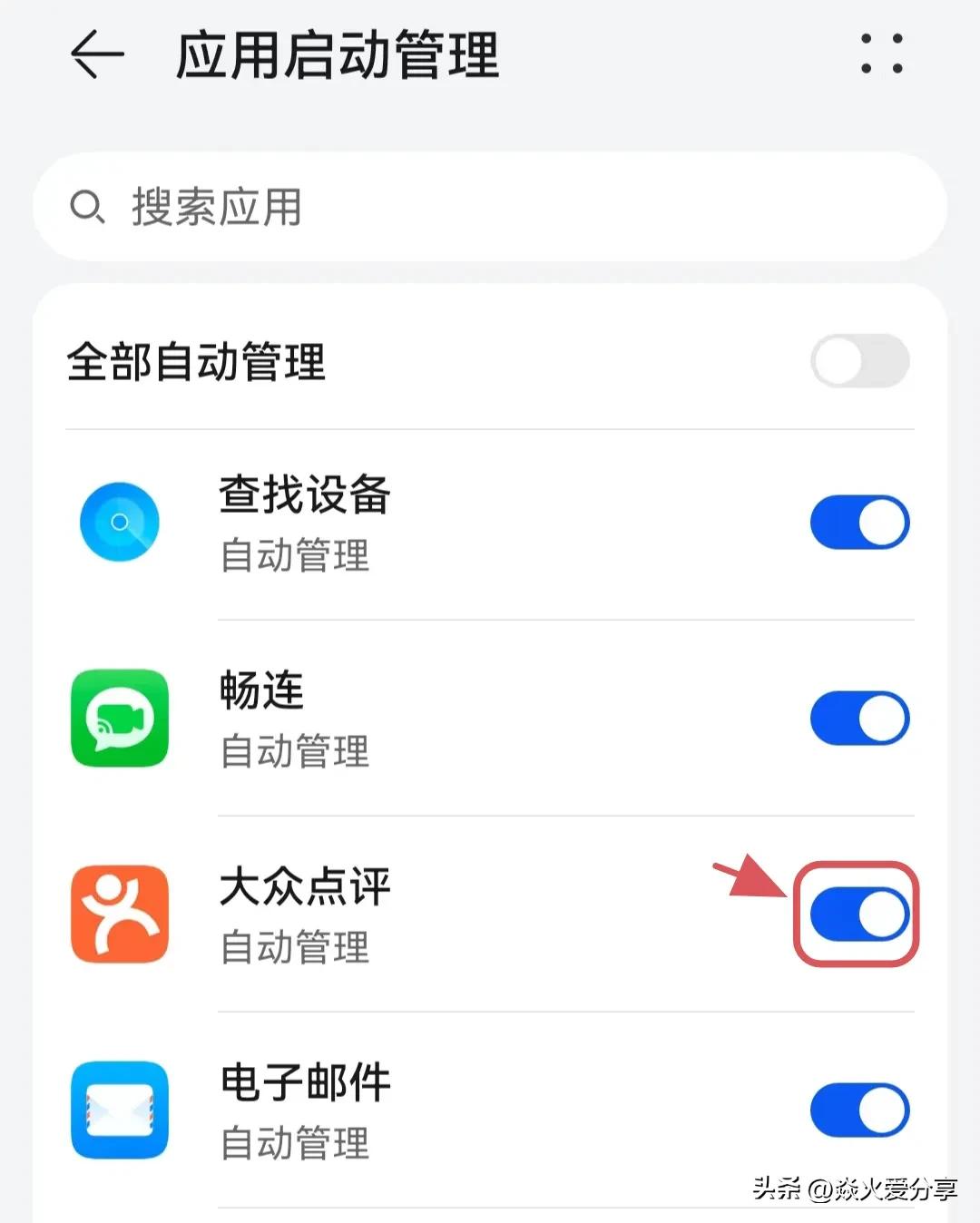Screen dimensions: 980x1223
Task: Toggle off 查找设备 auto management
Action: pos(860,523)
